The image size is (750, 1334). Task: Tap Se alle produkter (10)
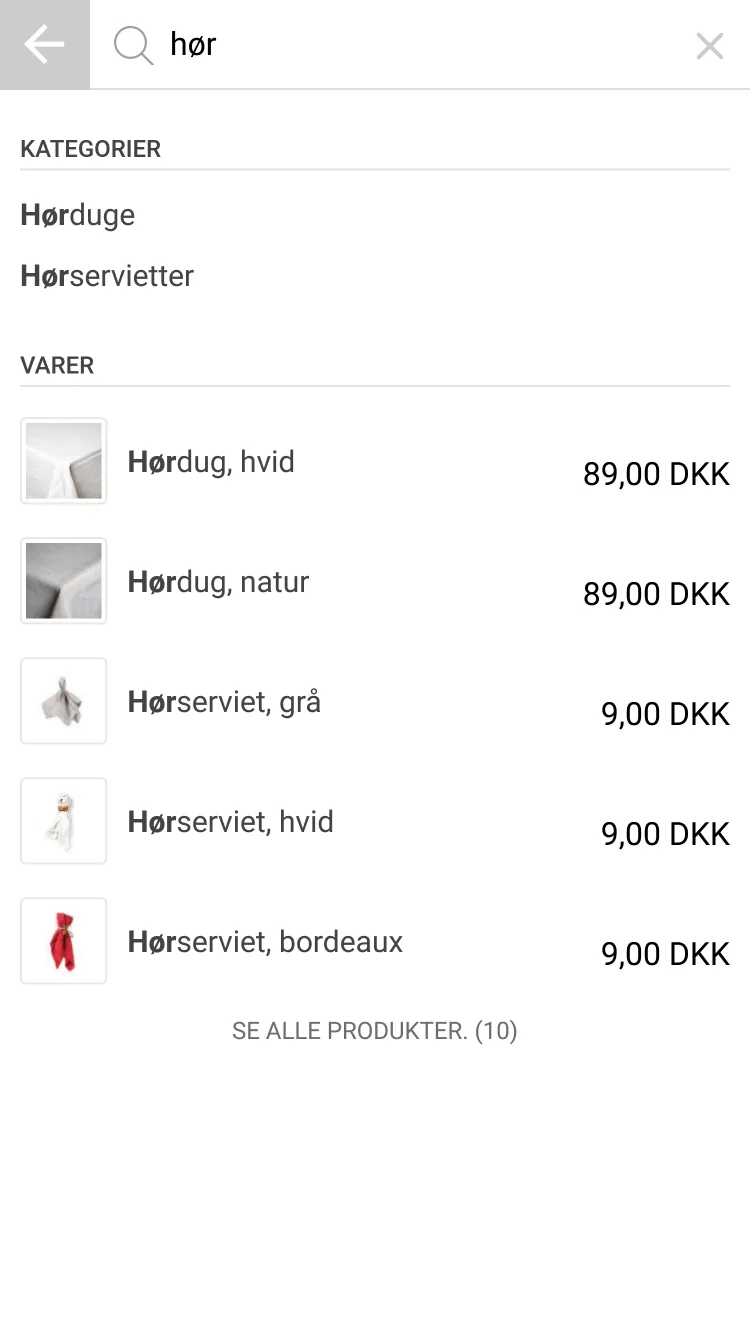[x=375, y=1031]
